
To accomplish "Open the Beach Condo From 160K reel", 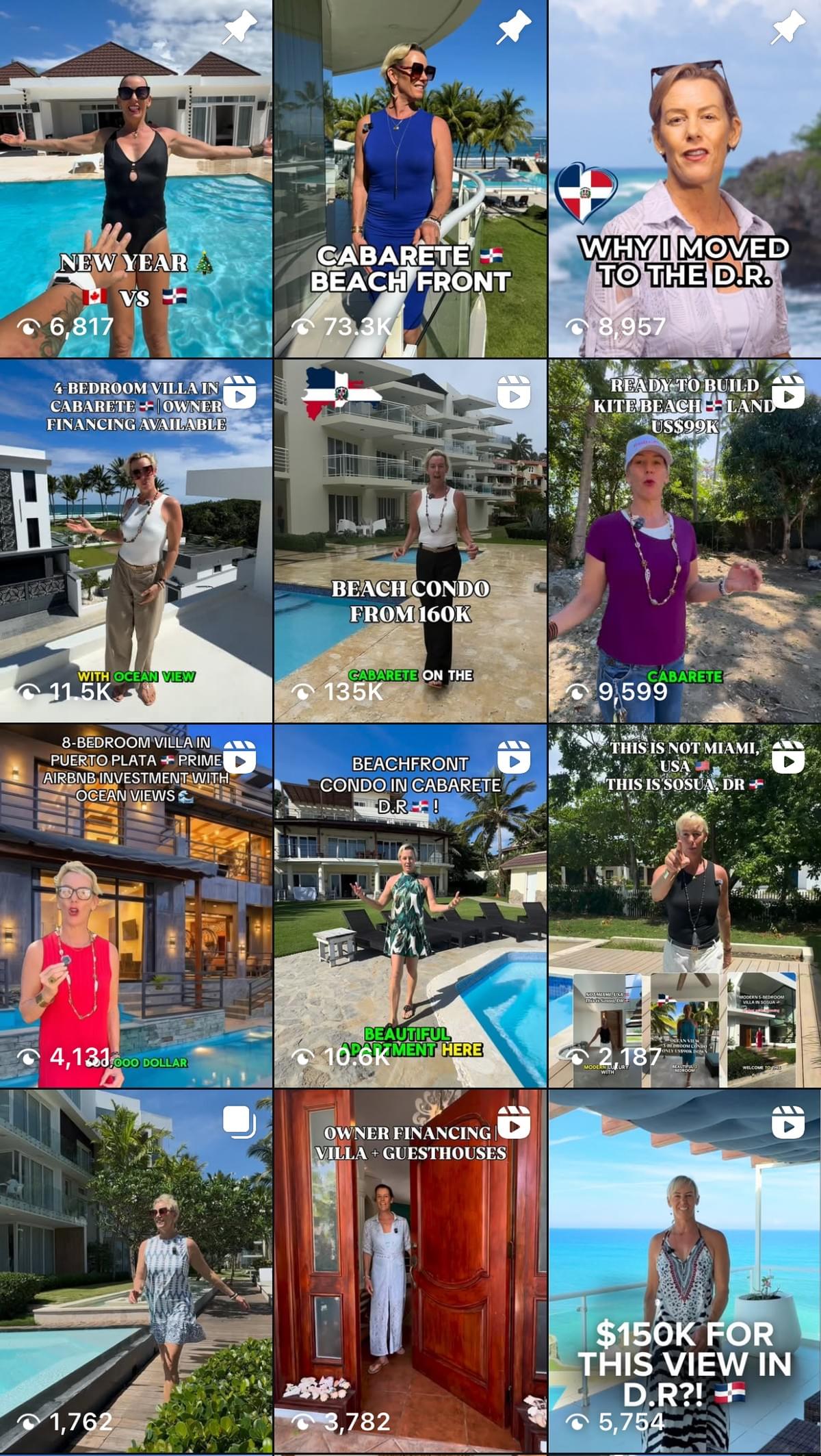I will coord(410,541).
